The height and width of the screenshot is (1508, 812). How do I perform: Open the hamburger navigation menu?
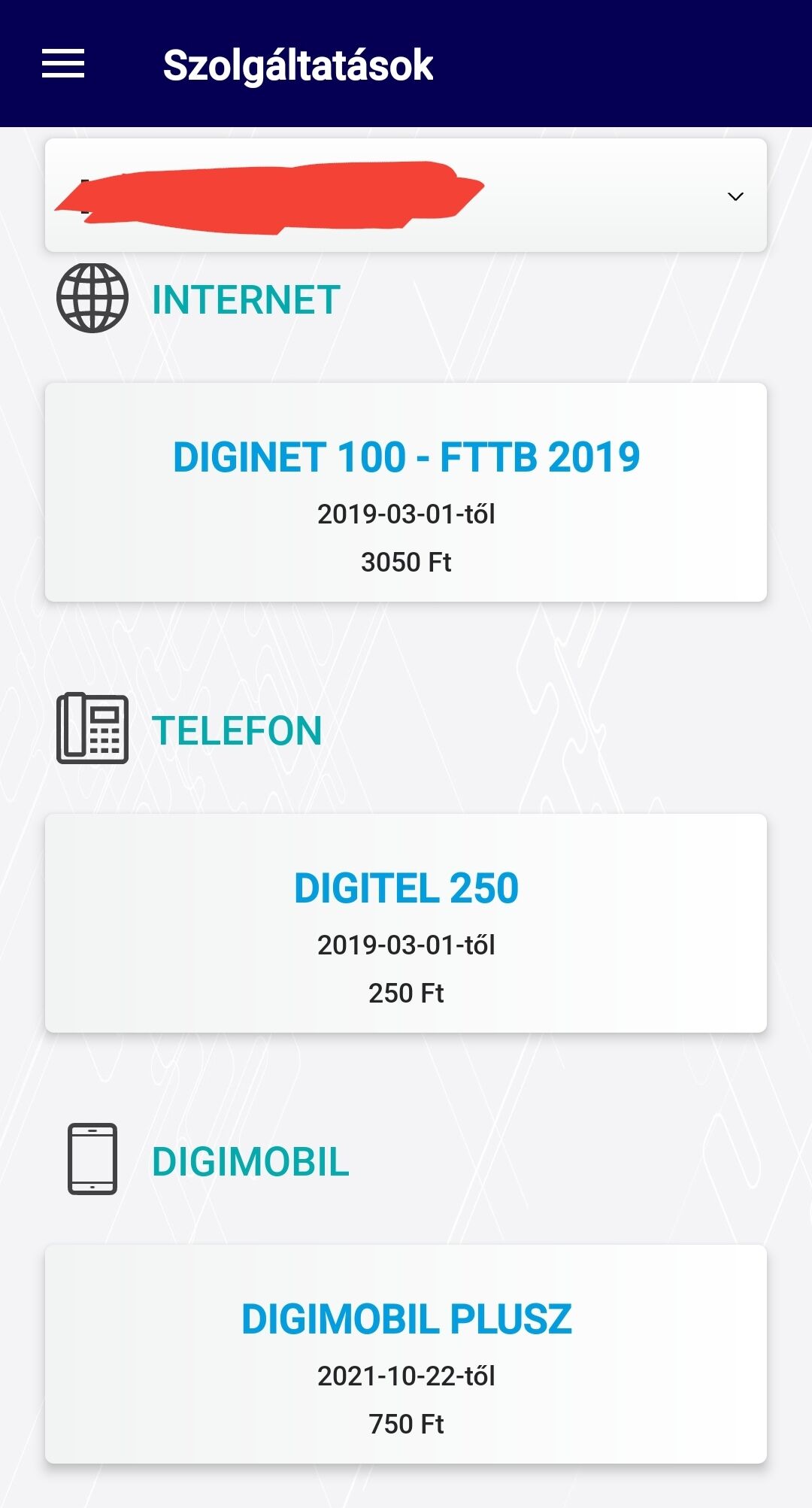63,64
